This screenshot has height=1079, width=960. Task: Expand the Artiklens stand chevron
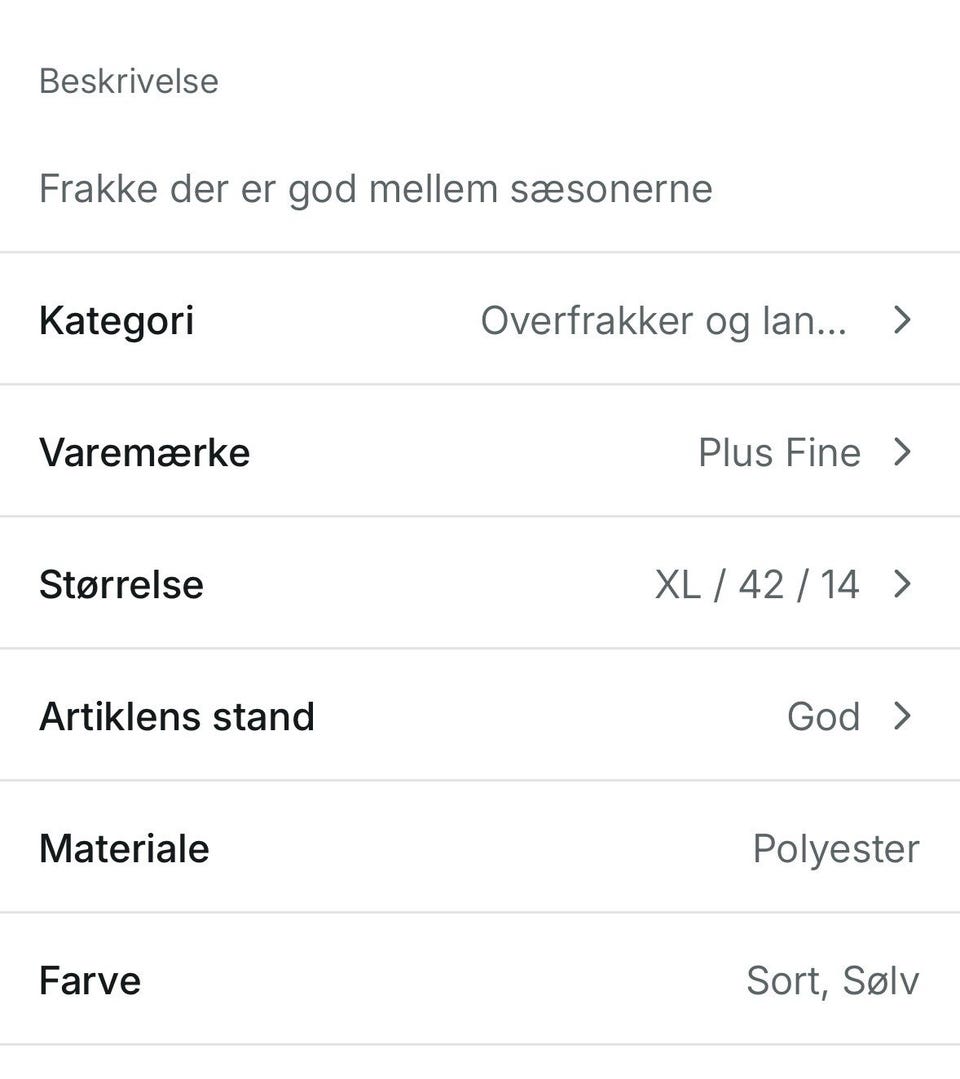point(904,716)
